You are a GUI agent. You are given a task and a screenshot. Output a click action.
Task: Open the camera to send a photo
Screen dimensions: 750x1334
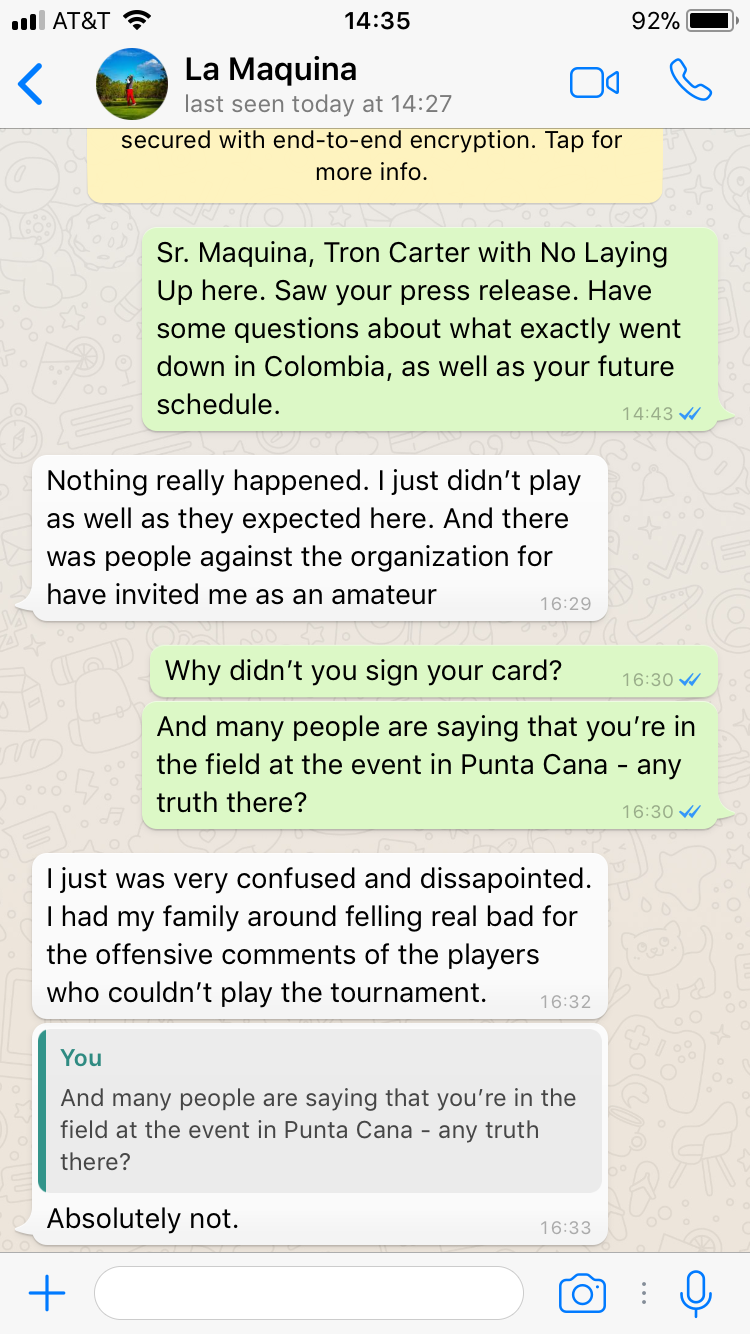pyautogui.click(x=582, y=1294)
